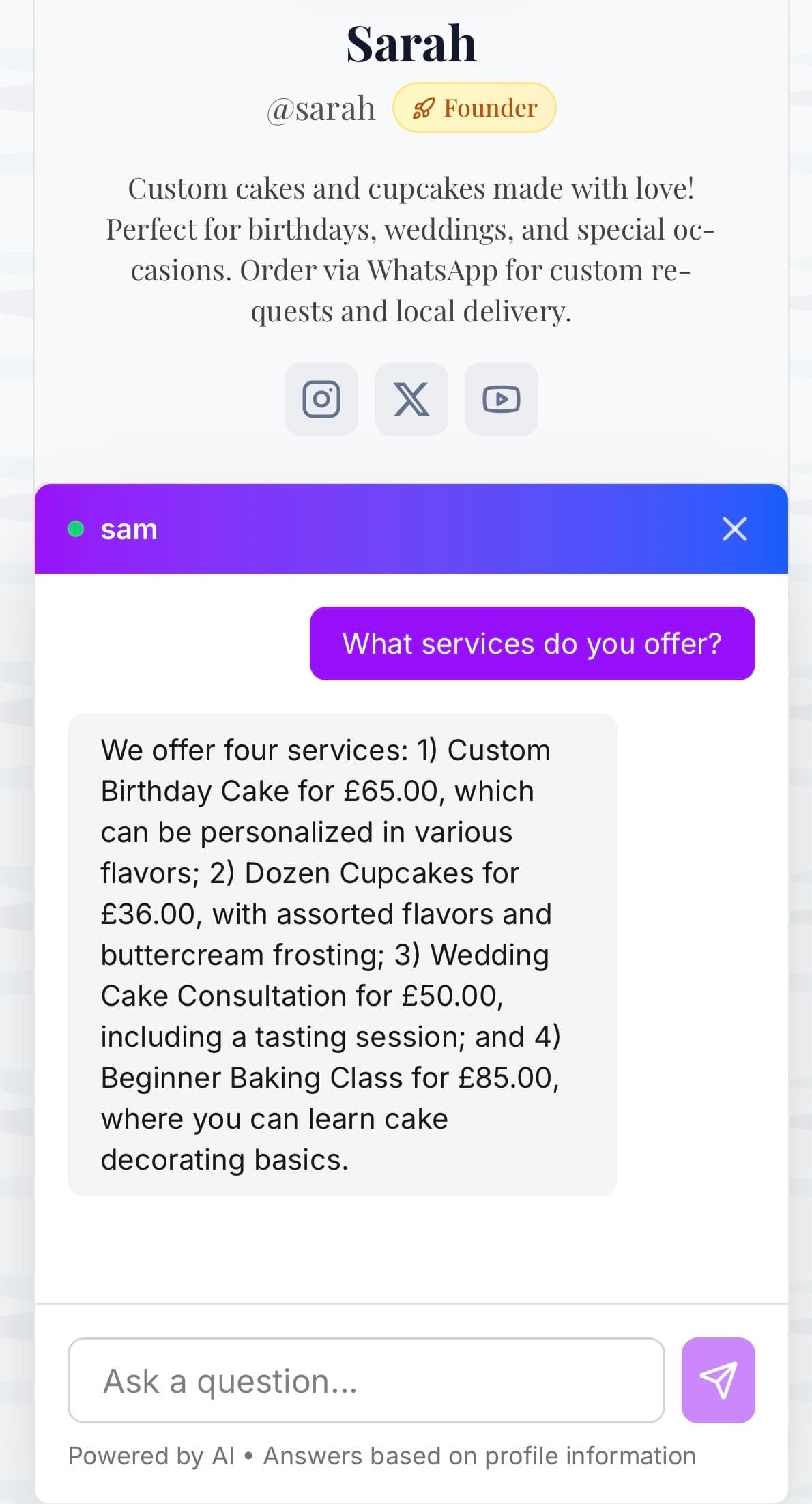The height and width of the screenshot is (1504, 812).
Task: Click the Founder badge
Action: click(x=475, y=107)
